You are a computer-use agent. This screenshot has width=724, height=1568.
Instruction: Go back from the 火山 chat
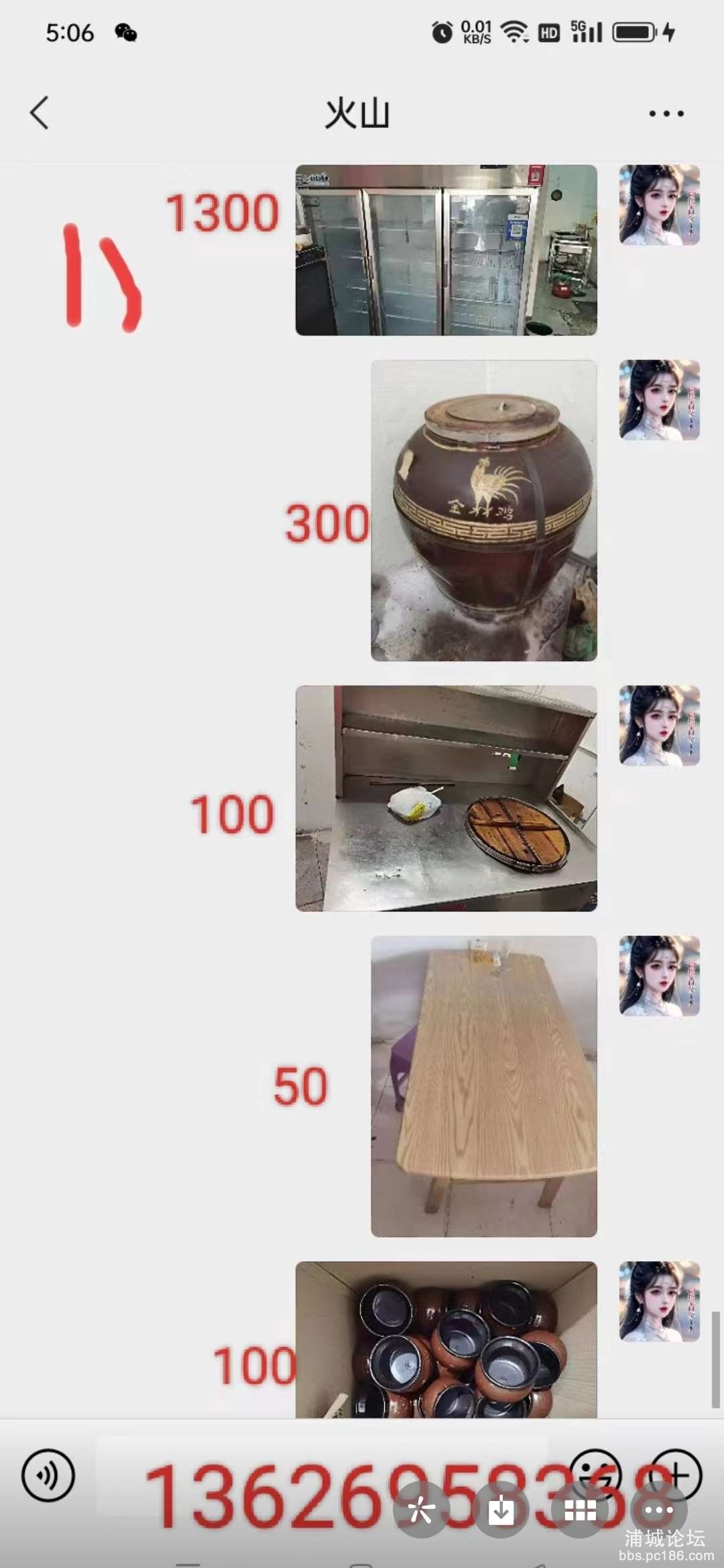coord(40,113)
